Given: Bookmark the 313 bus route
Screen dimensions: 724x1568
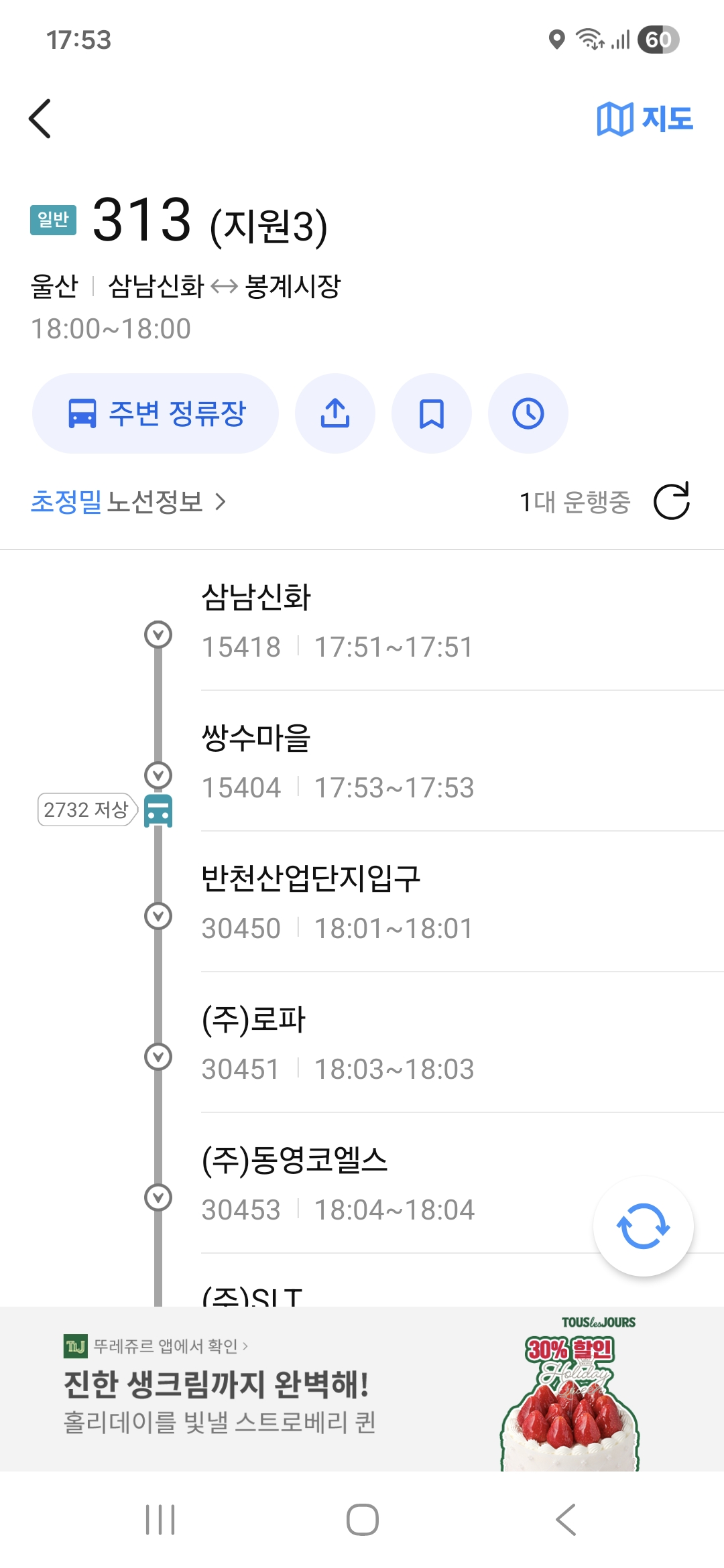Looking at the screenshot, I should pos(432,413).
